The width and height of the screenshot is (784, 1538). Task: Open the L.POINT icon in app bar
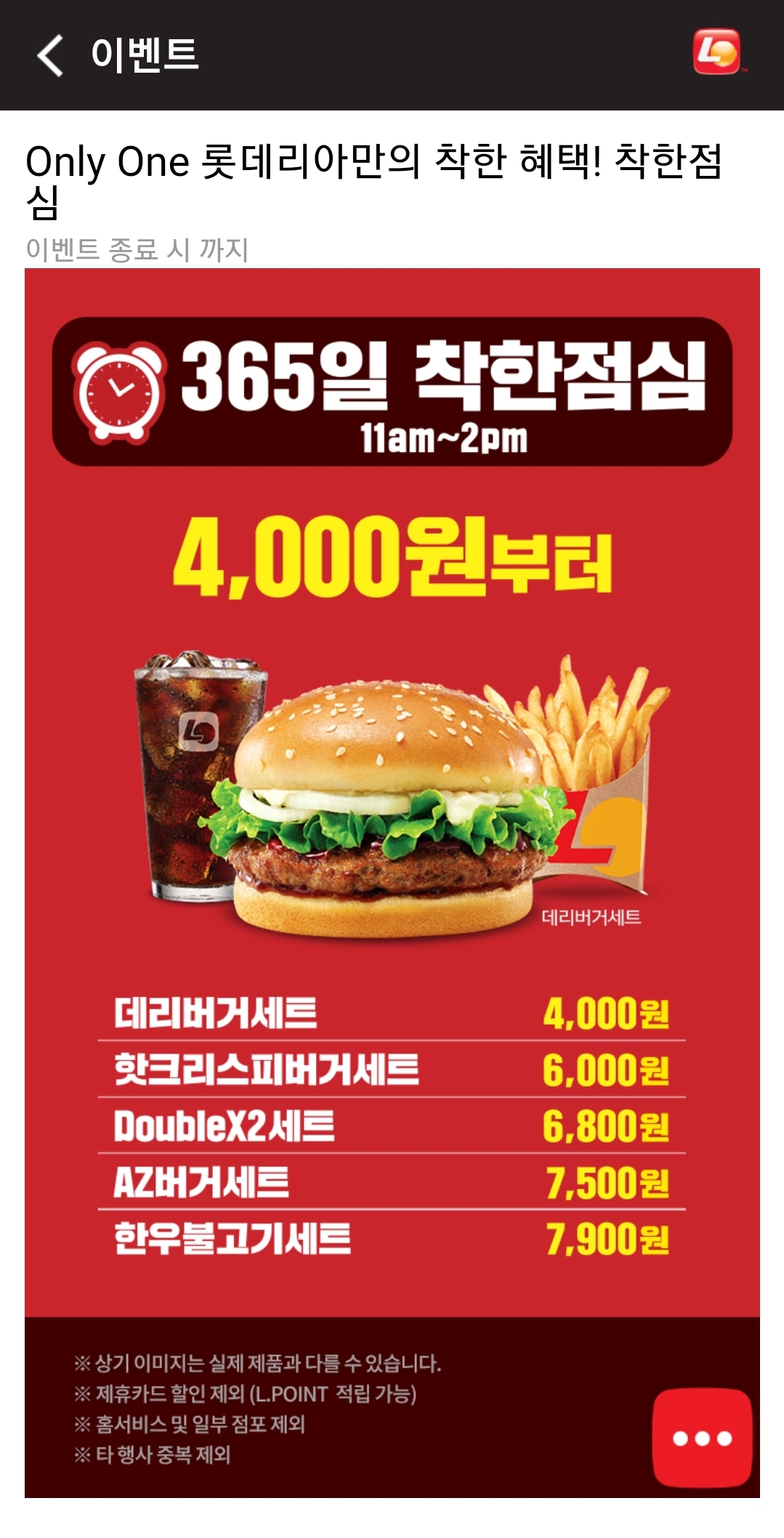coord(716,52)
